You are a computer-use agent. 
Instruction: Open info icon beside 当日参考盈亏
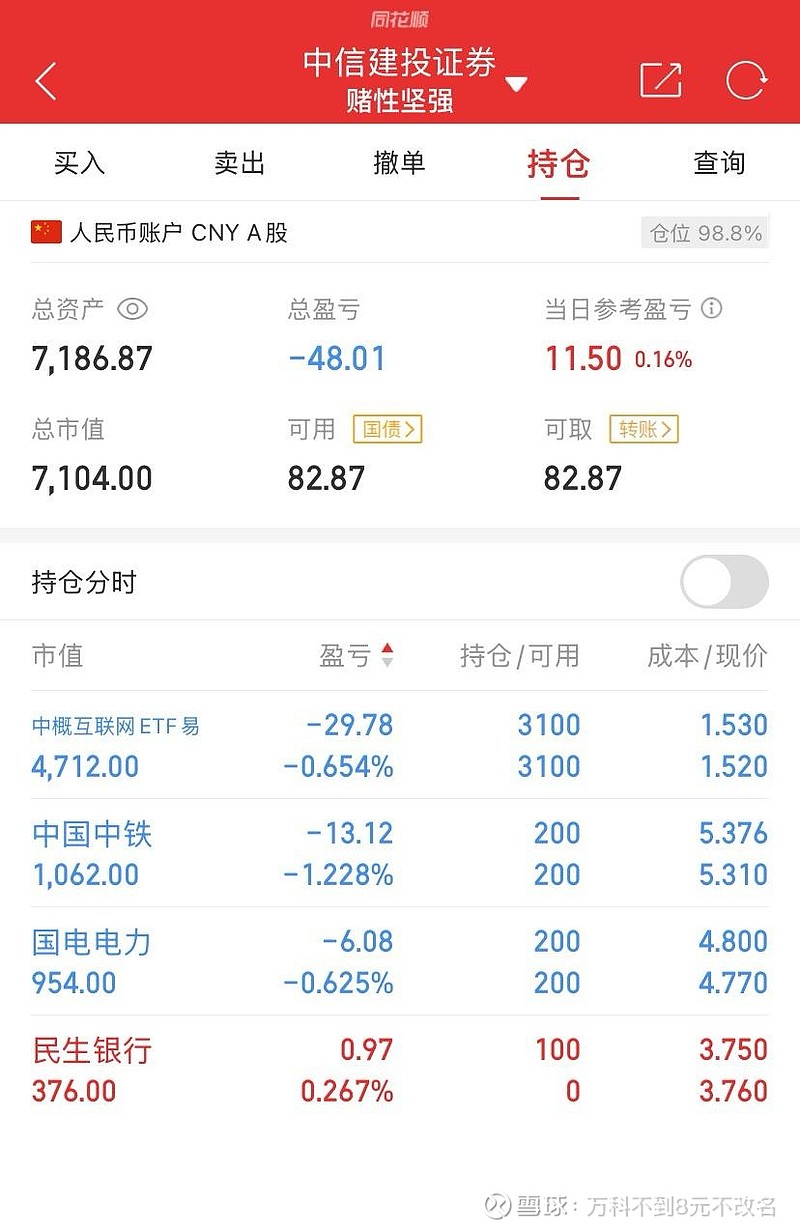(x=711, y=309)
